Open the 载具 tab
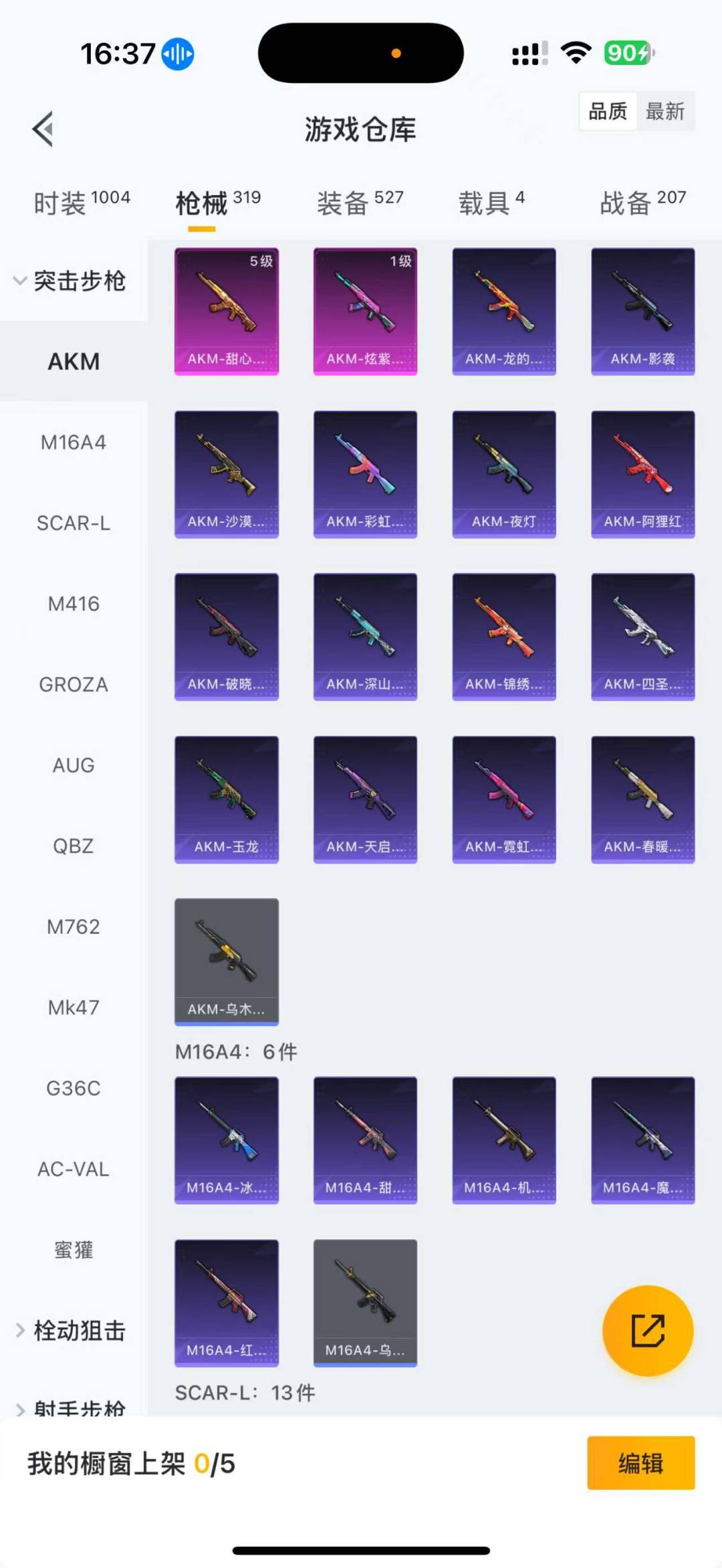The width and height of the screenshot is (722, 1568). pyautogui.click(x=491, y=202)
